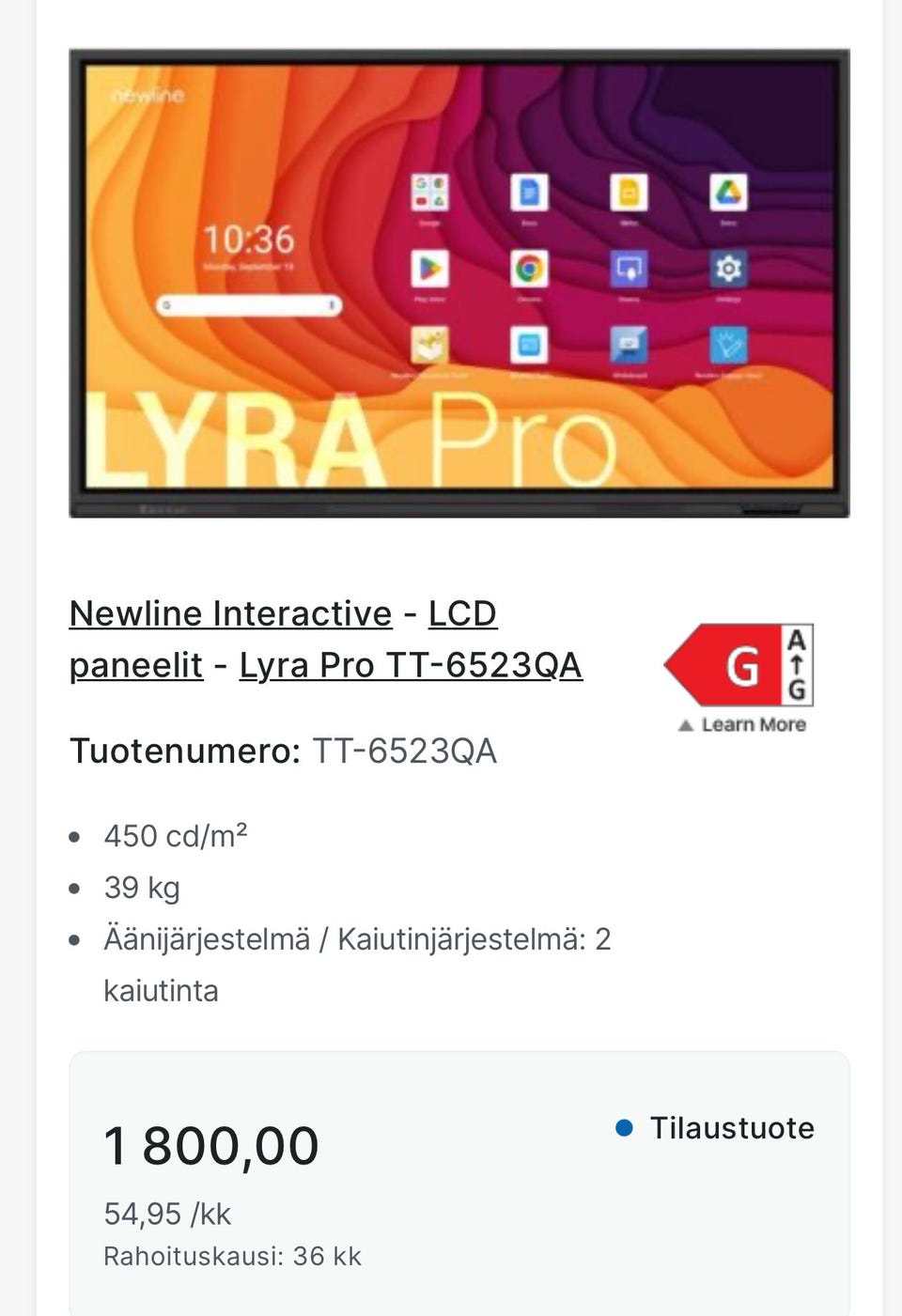Click the 10:36 clock widget on the display

pyautogui.click(x=247, y=240)
